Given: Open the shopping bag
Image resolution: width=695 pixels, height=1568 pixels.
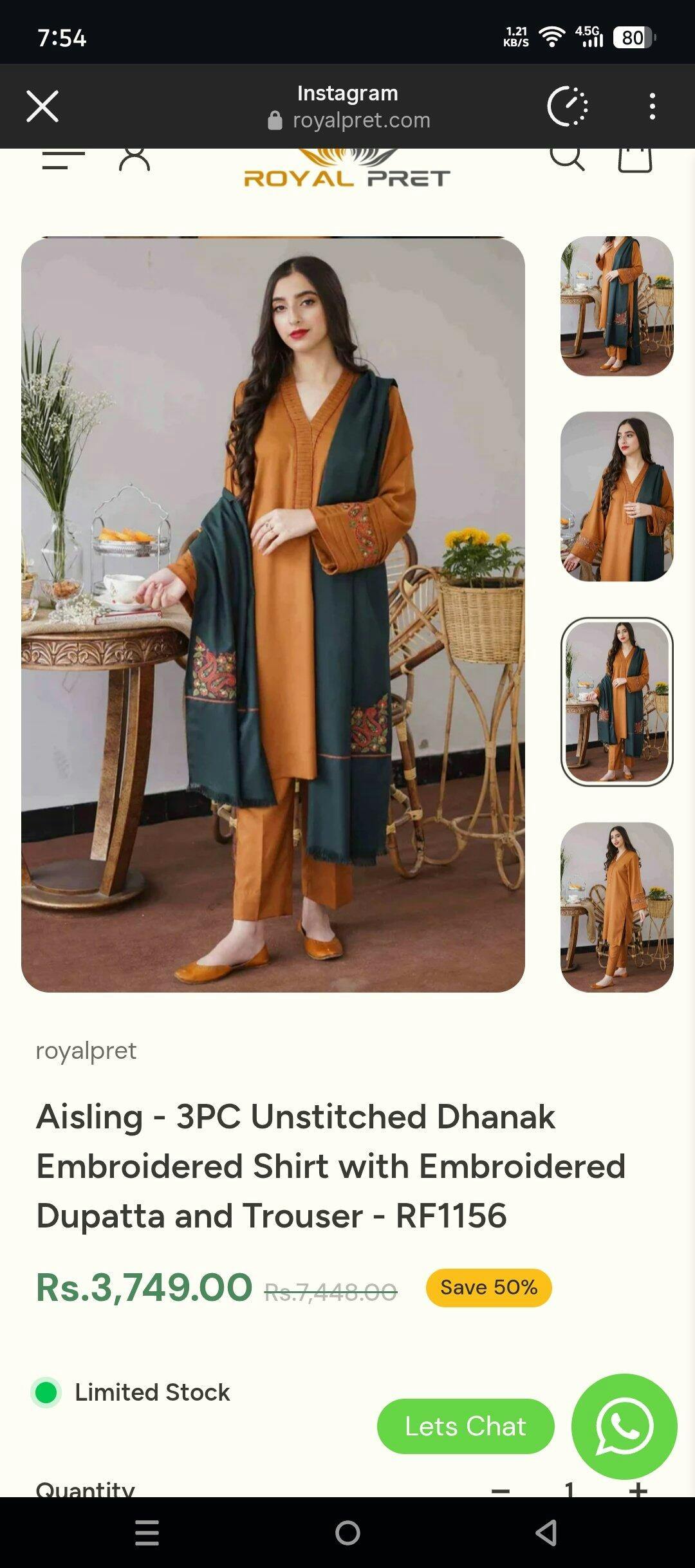Looking at the screenshot, I should [x=635, y=160].
